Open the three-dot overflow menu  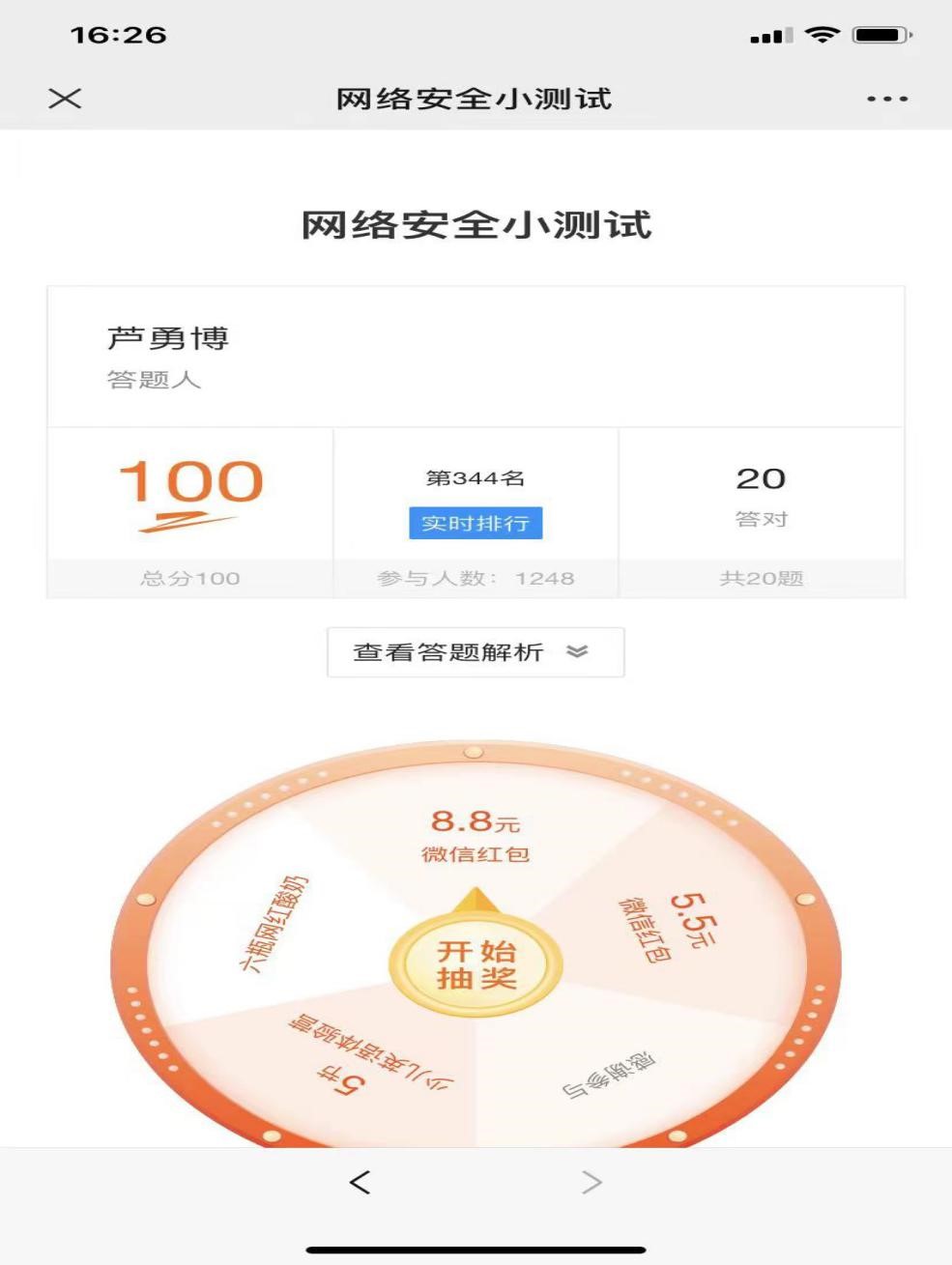886,99
